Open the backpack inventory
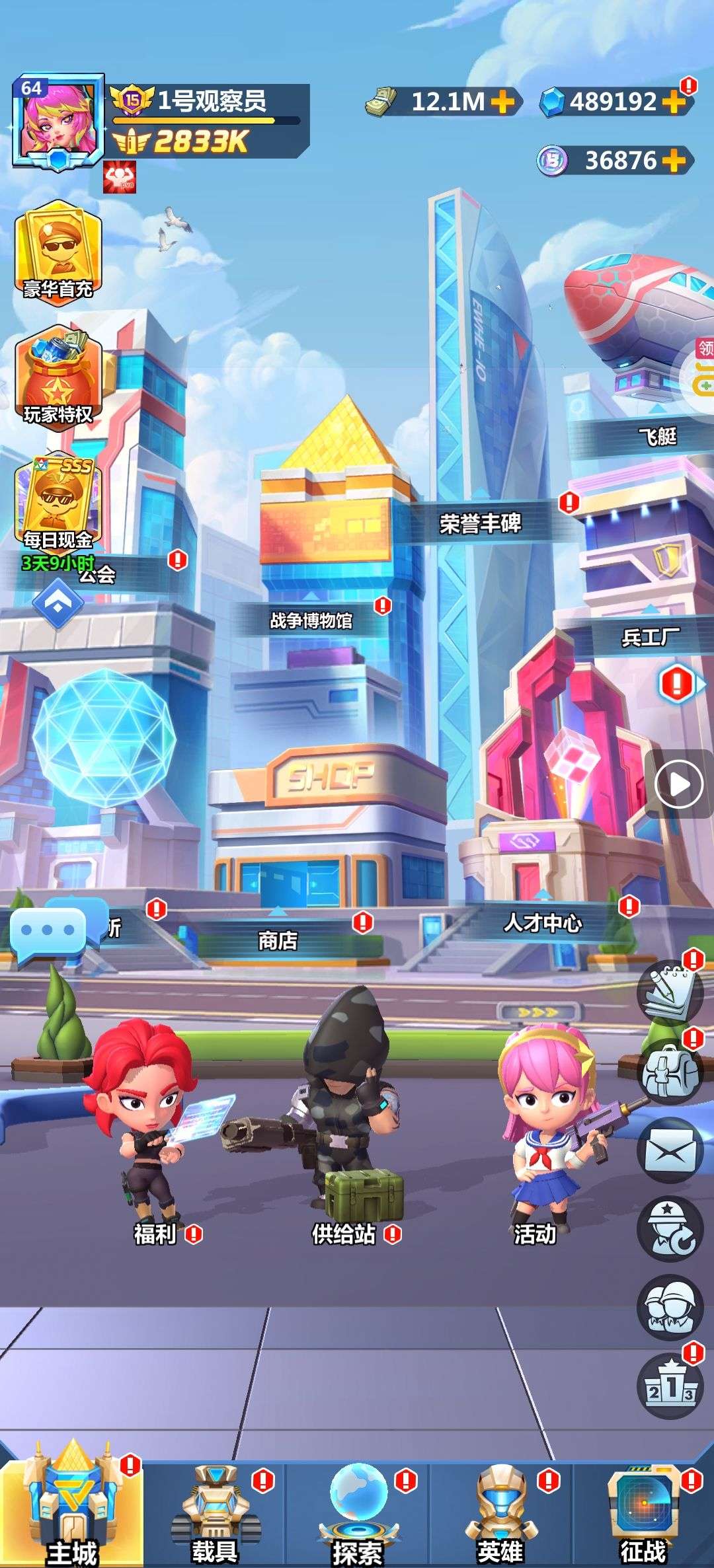 tap(670, 1071)
